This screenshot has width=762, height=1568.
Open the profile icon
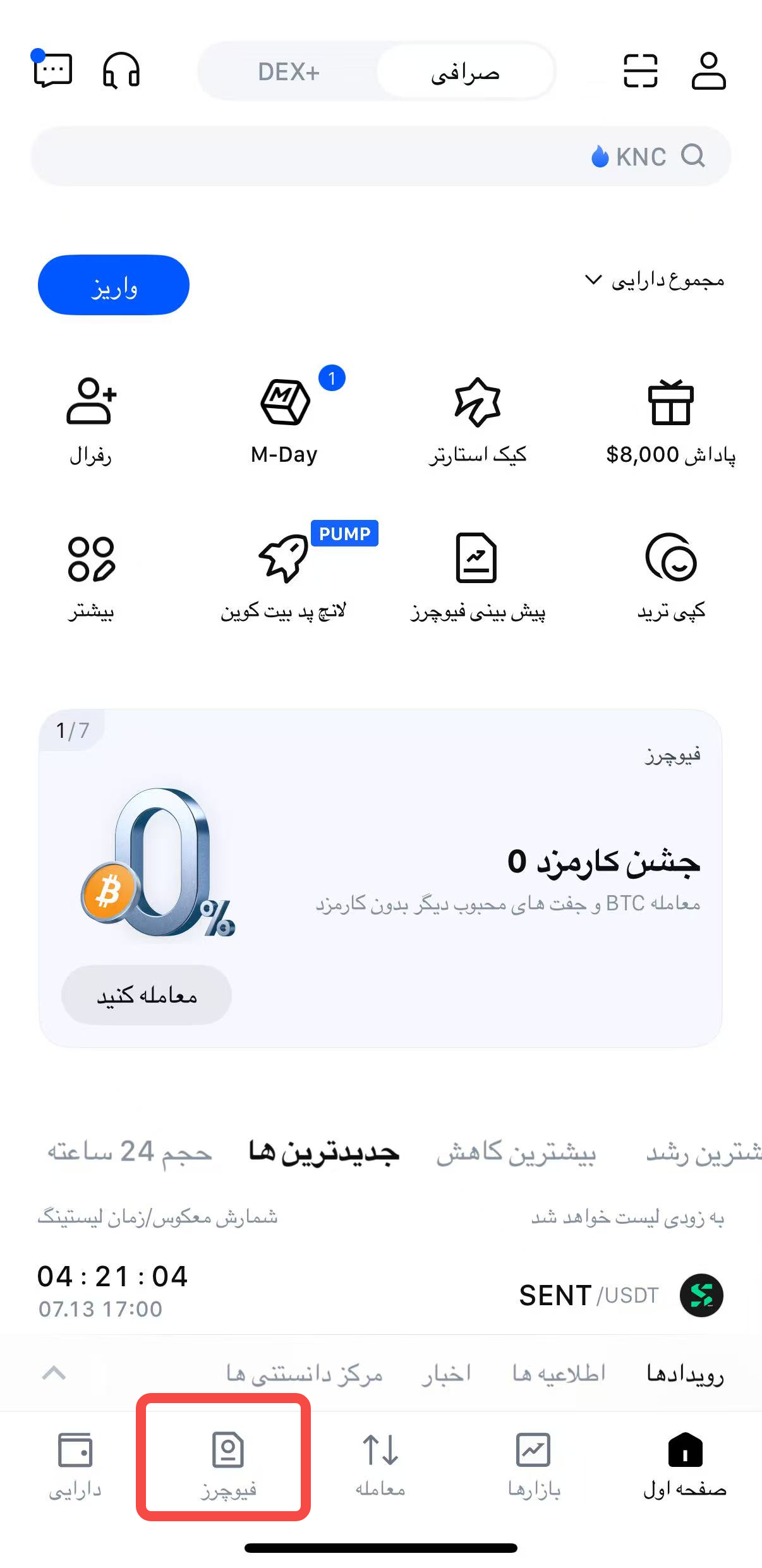pos(708,71)
